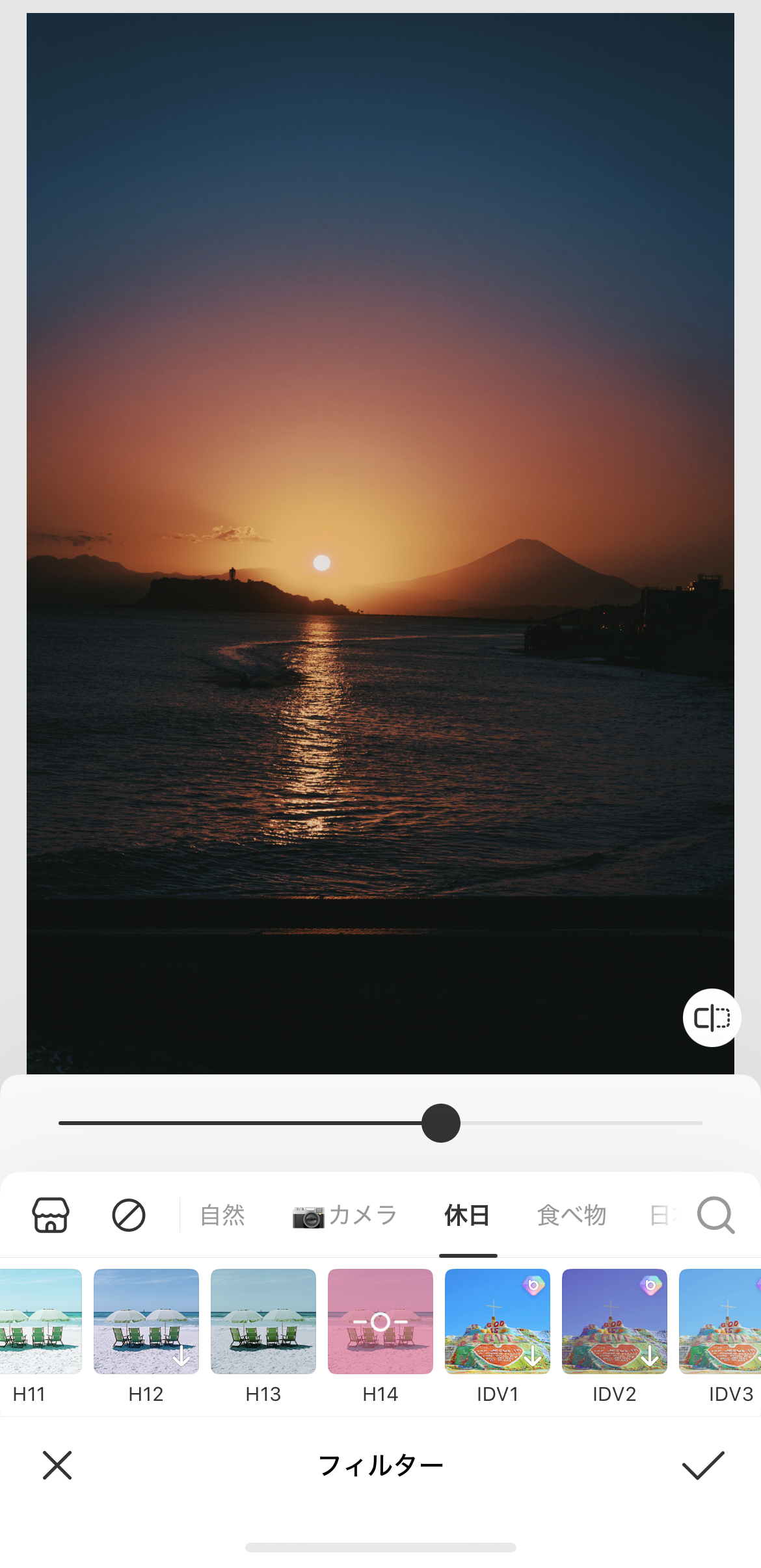This screenshot has width=761, height=1568.
Task: Open the filter store icon
Action: [x=51, y=1214]
